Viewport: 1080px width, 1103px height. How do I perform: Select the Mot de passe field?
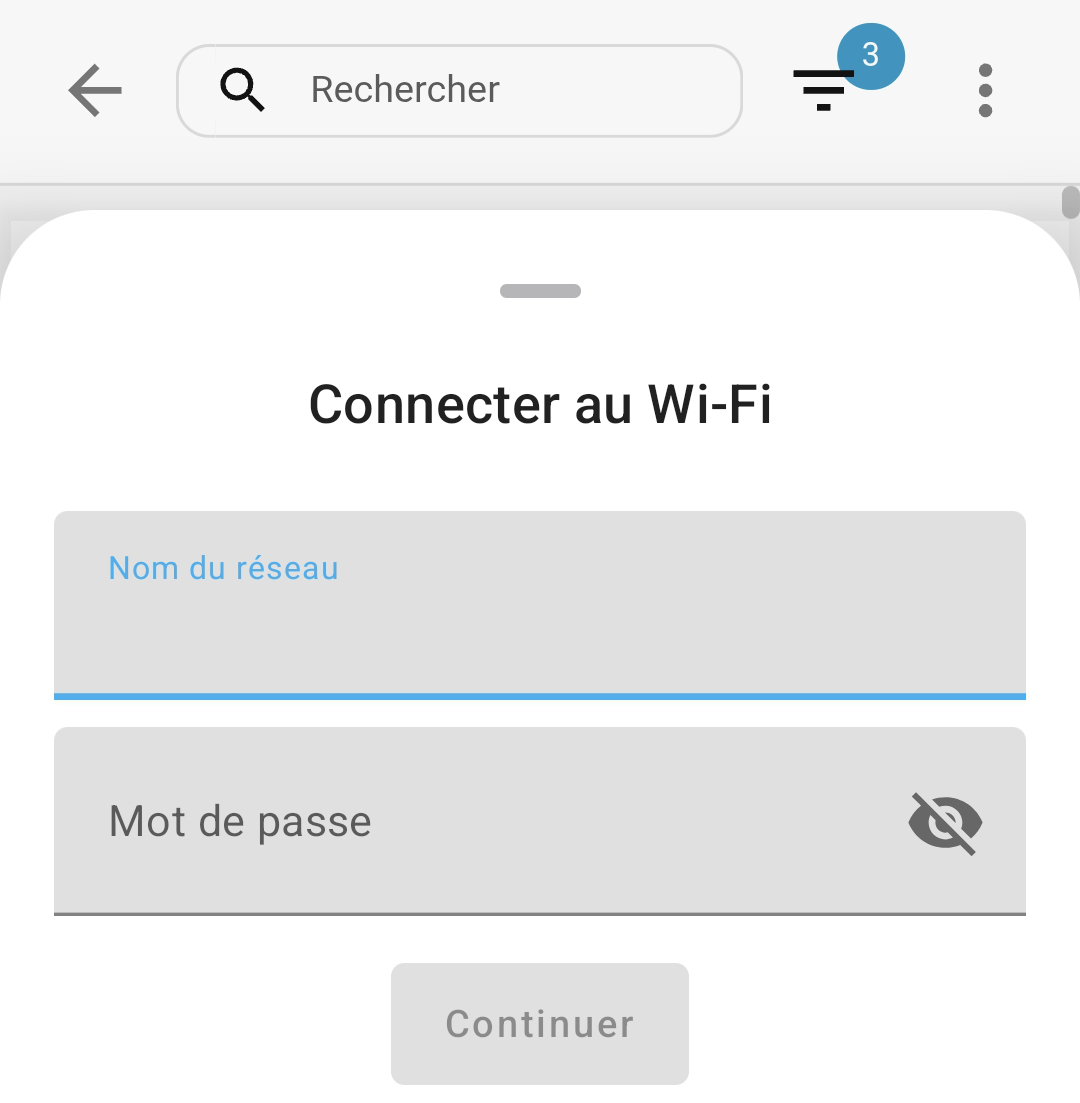(480, 821)
